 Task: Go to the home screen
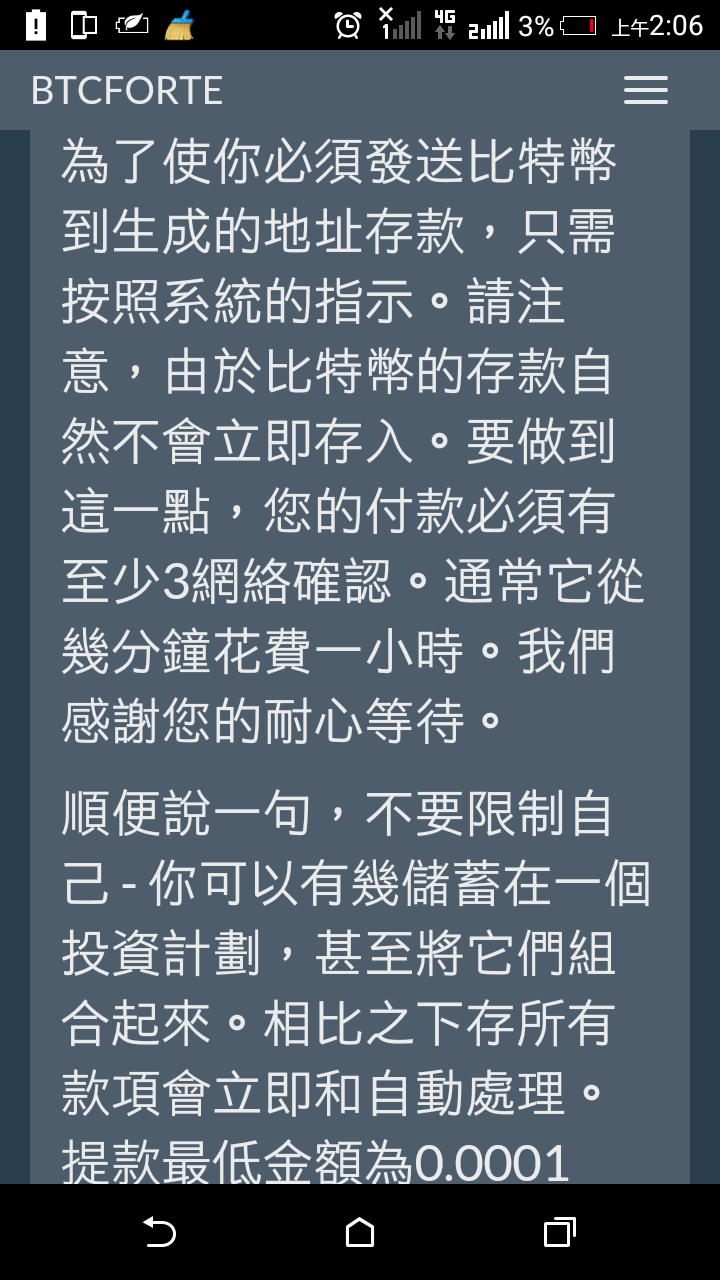(x=360, y=1232)
